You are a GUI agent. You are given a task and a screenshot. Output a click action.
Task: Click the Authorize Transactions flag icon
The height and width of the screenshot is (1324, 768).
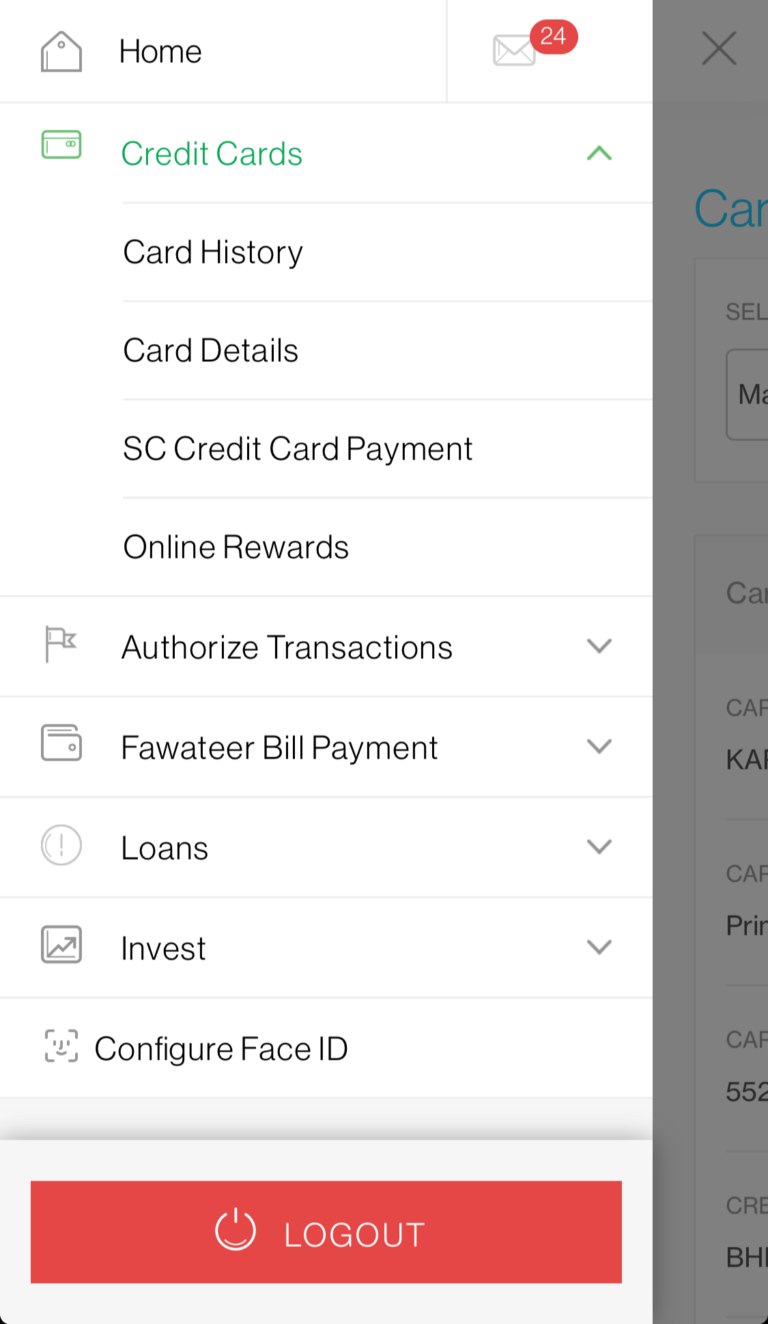click(61, 645)
